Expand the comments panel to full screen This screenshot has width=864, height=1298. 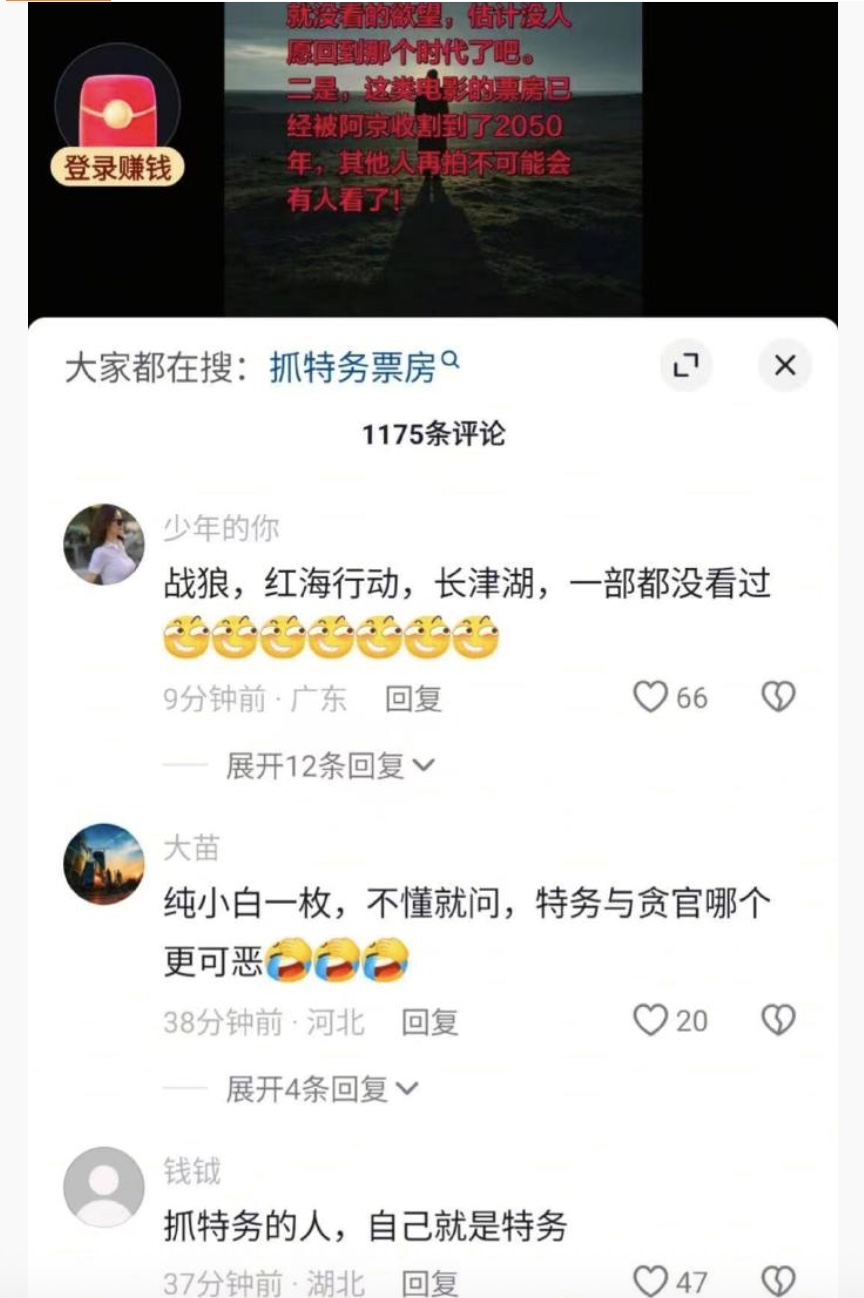pos(685,366)
